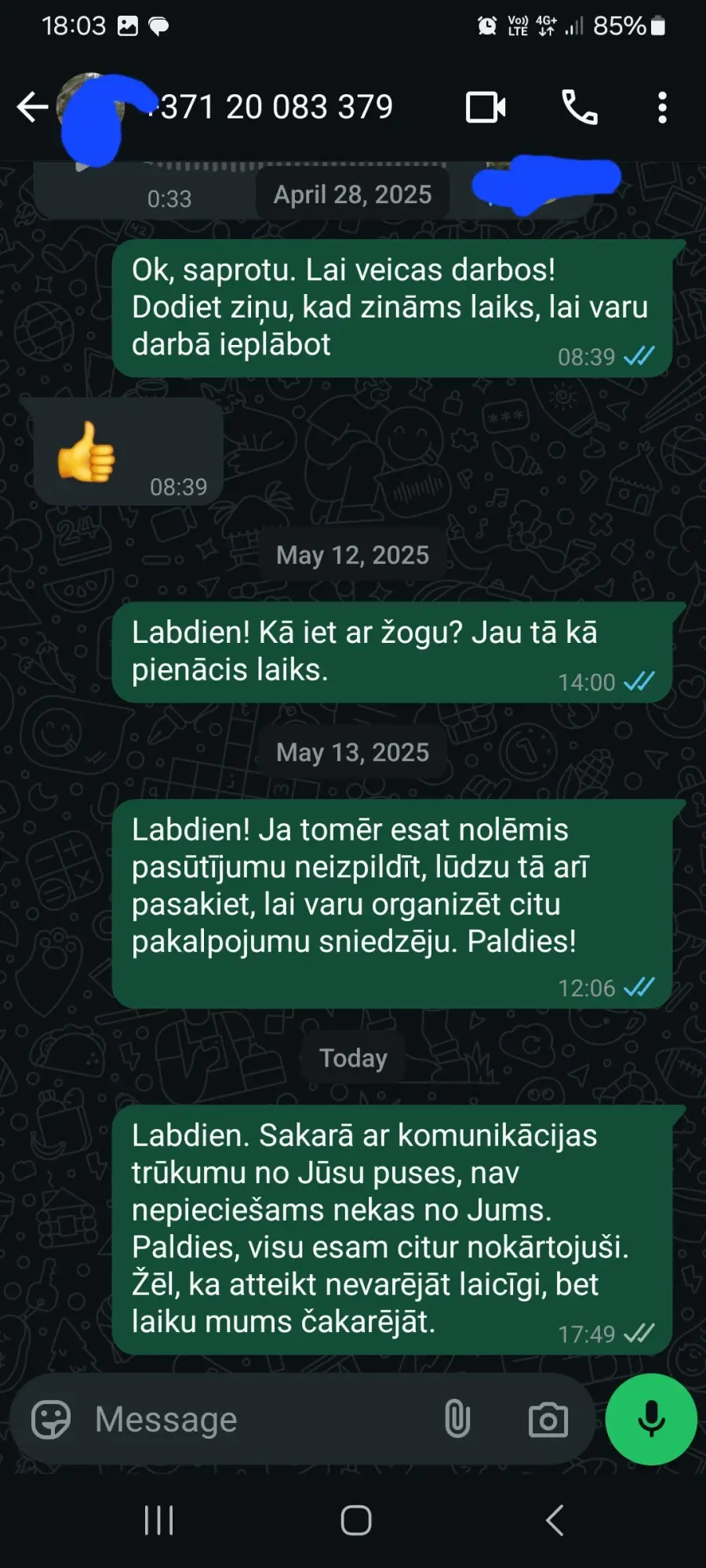Go to the home screen via navigation bar
The width and height of the screenshot is (706, 1568).
356,1521
